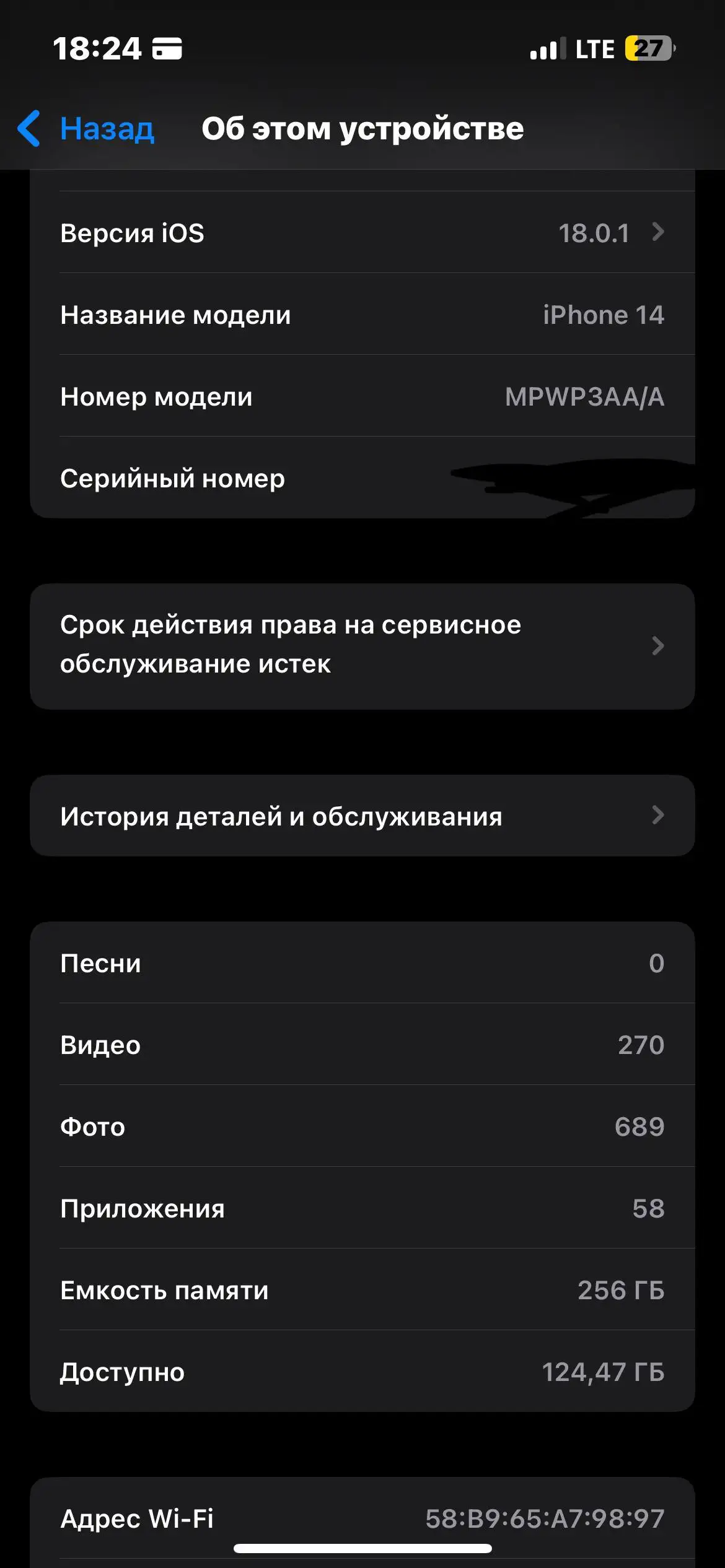Viewport: 725px width, 1568px height.
Task: Tap the chevron beside Версия iOS
Action: click(x=659, y=233)
